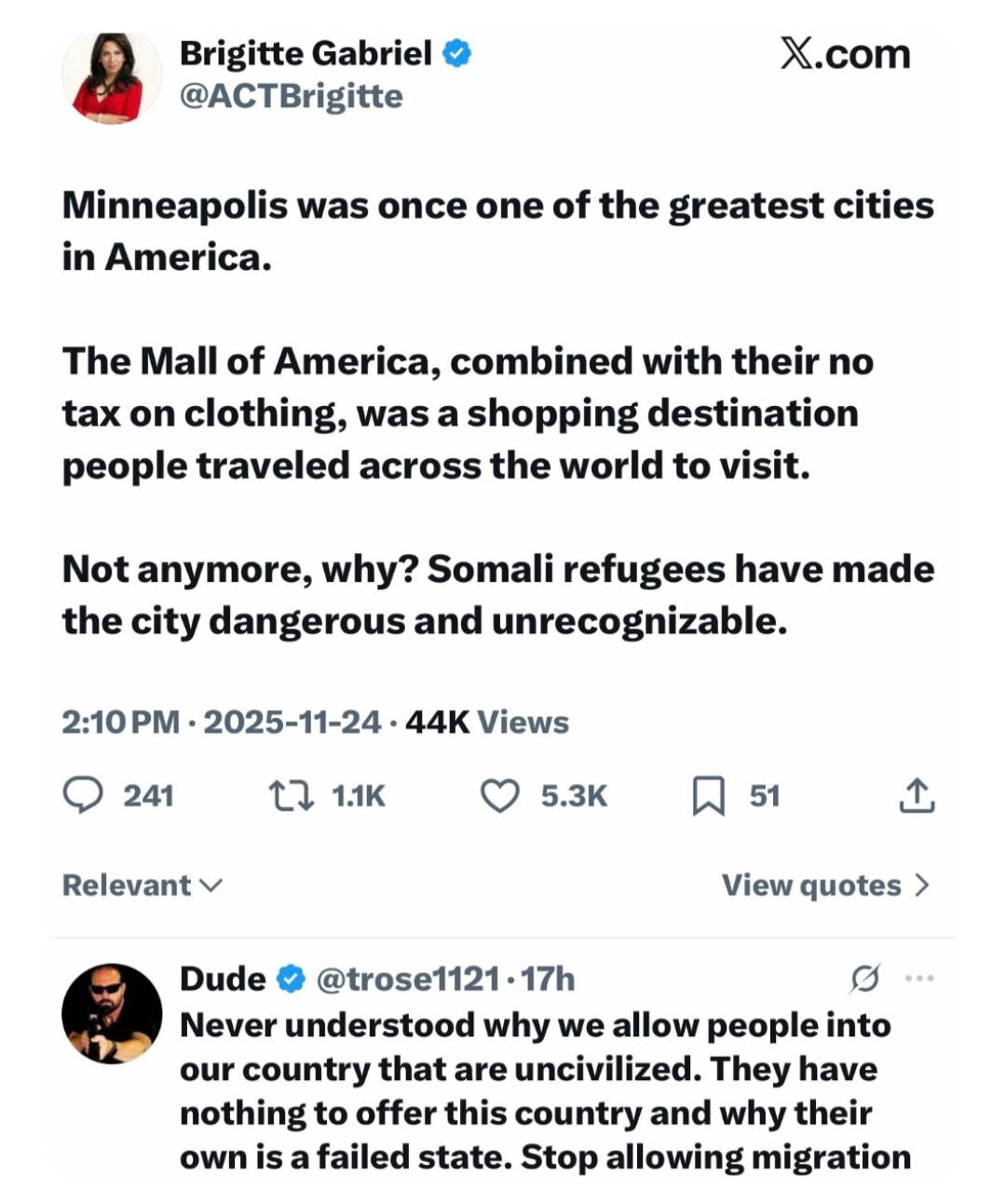This screenshot has height=1204, width=1006.
Task: Open the @ACTBrigitte handle
Action: click(291, 96)
